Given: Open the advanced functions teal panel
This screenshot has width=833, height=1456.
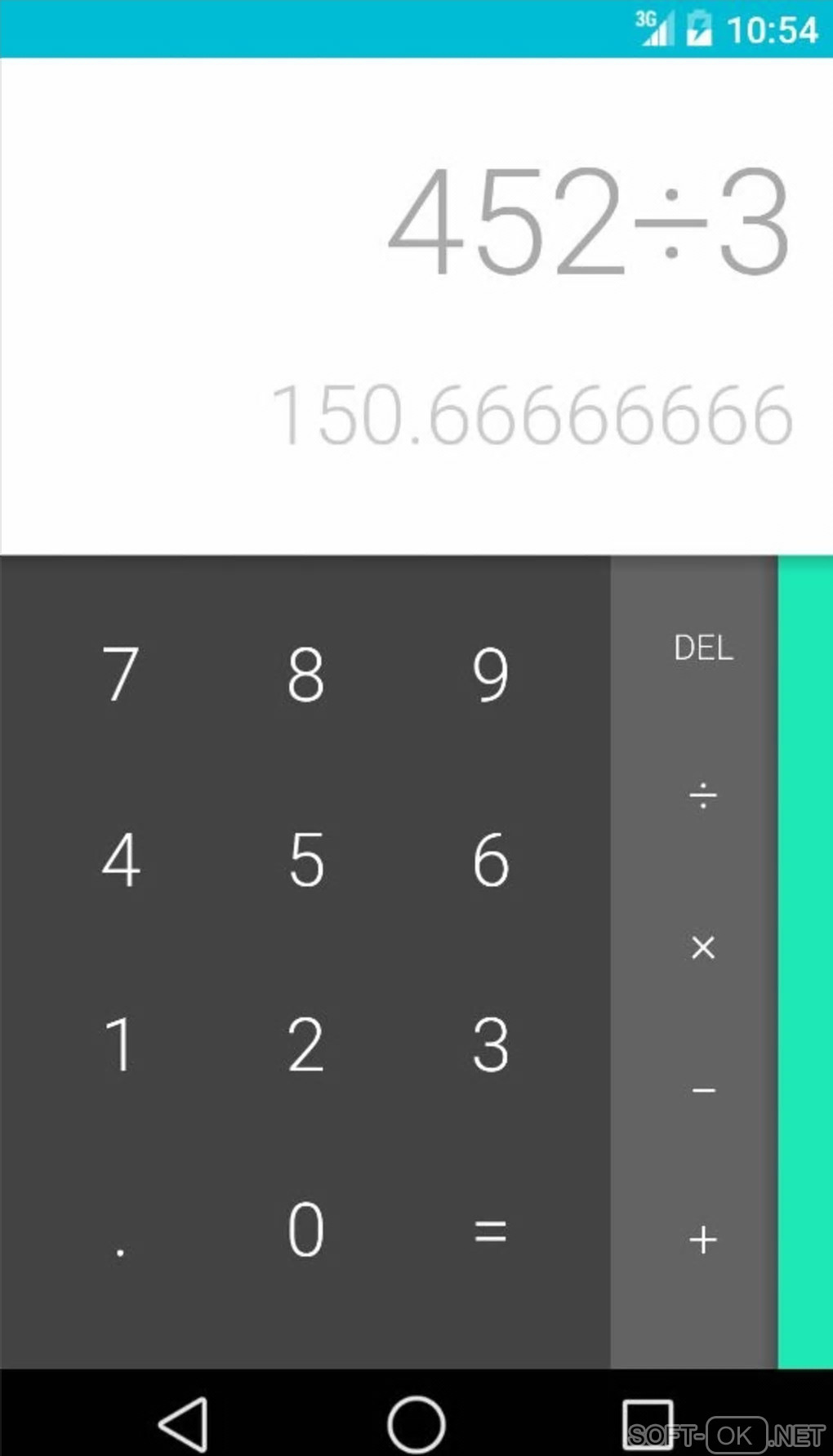Looking at the screenshot, I should [x=805, y=964].
